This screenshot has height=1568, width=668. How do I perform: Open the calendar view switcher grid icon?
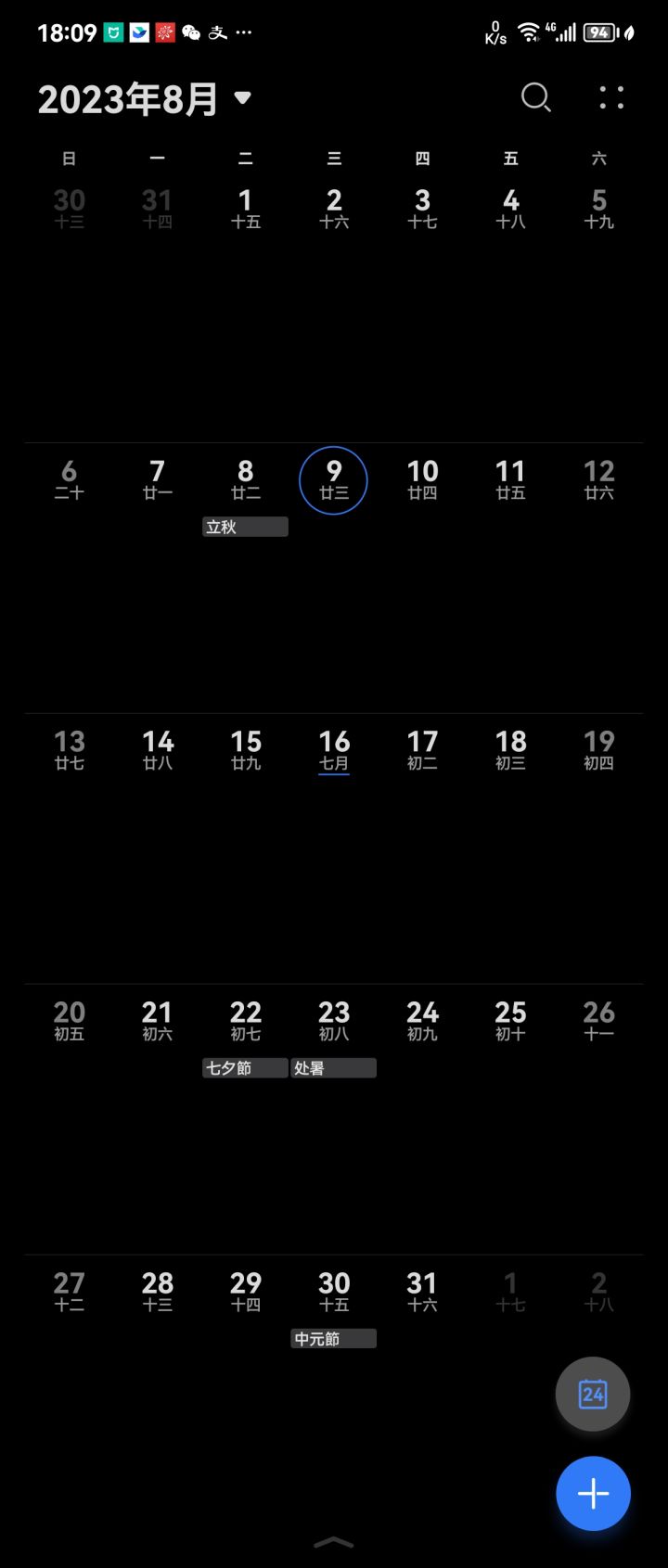(611, 97)
